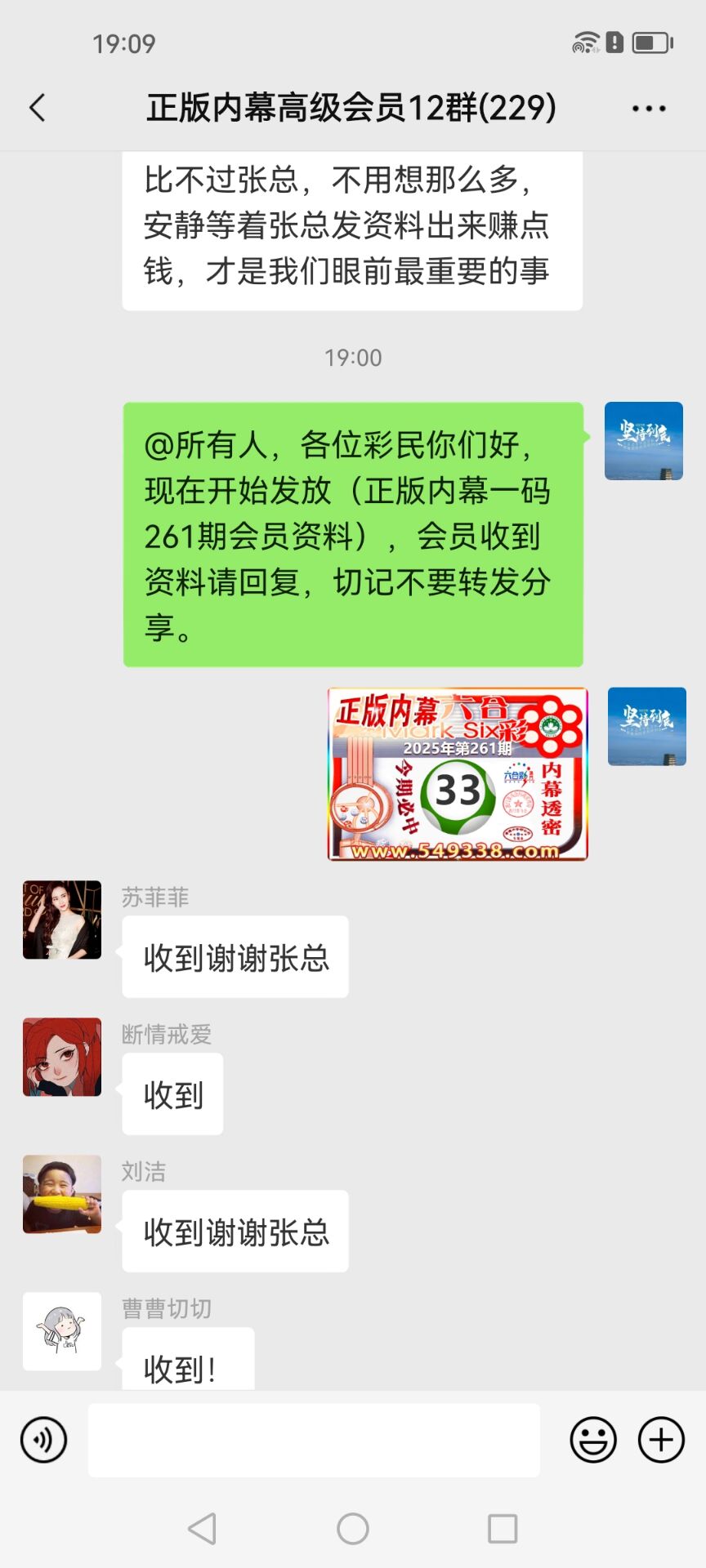View 断情戒爱's profile avatar
The width and height of the screenshot is (706, 1568).
62,1057
